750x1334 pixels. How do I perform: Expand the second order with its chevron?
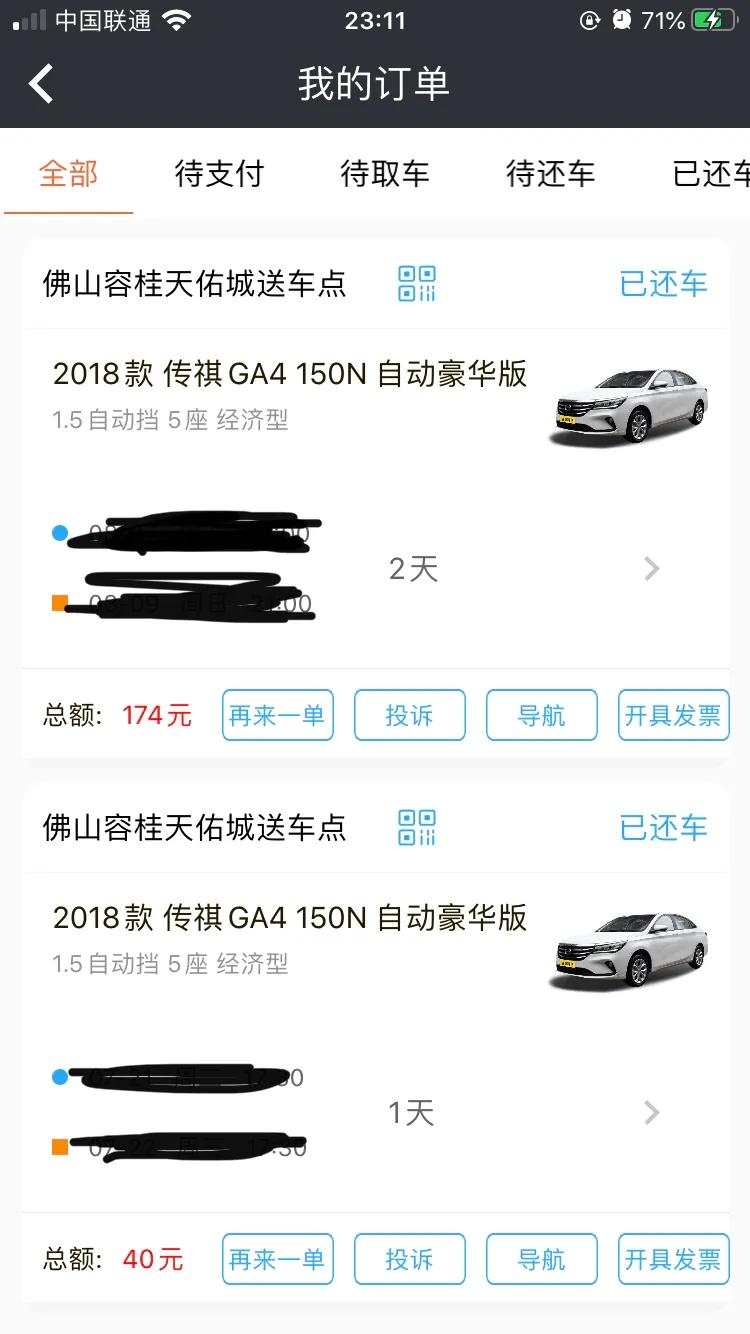coord(651,1112)
